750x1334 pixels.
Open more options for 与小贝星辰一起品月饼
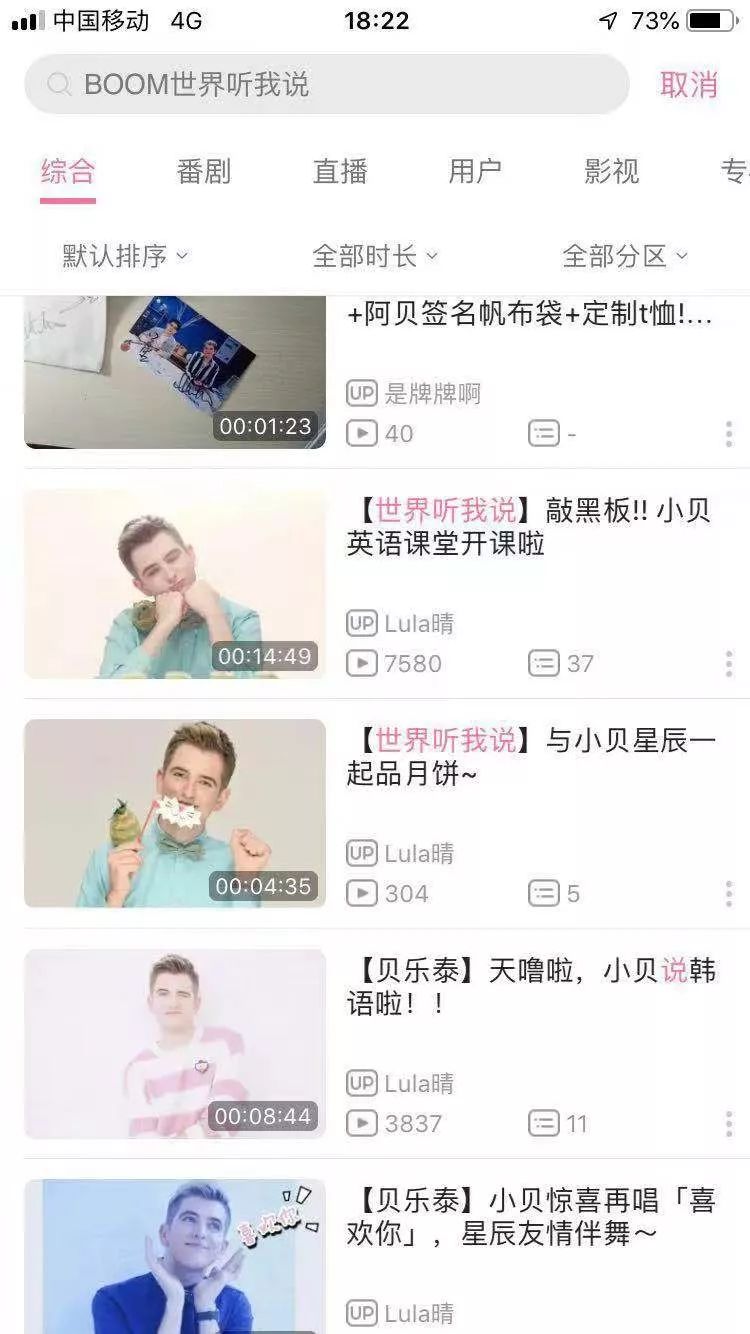(x=728, y=893)
